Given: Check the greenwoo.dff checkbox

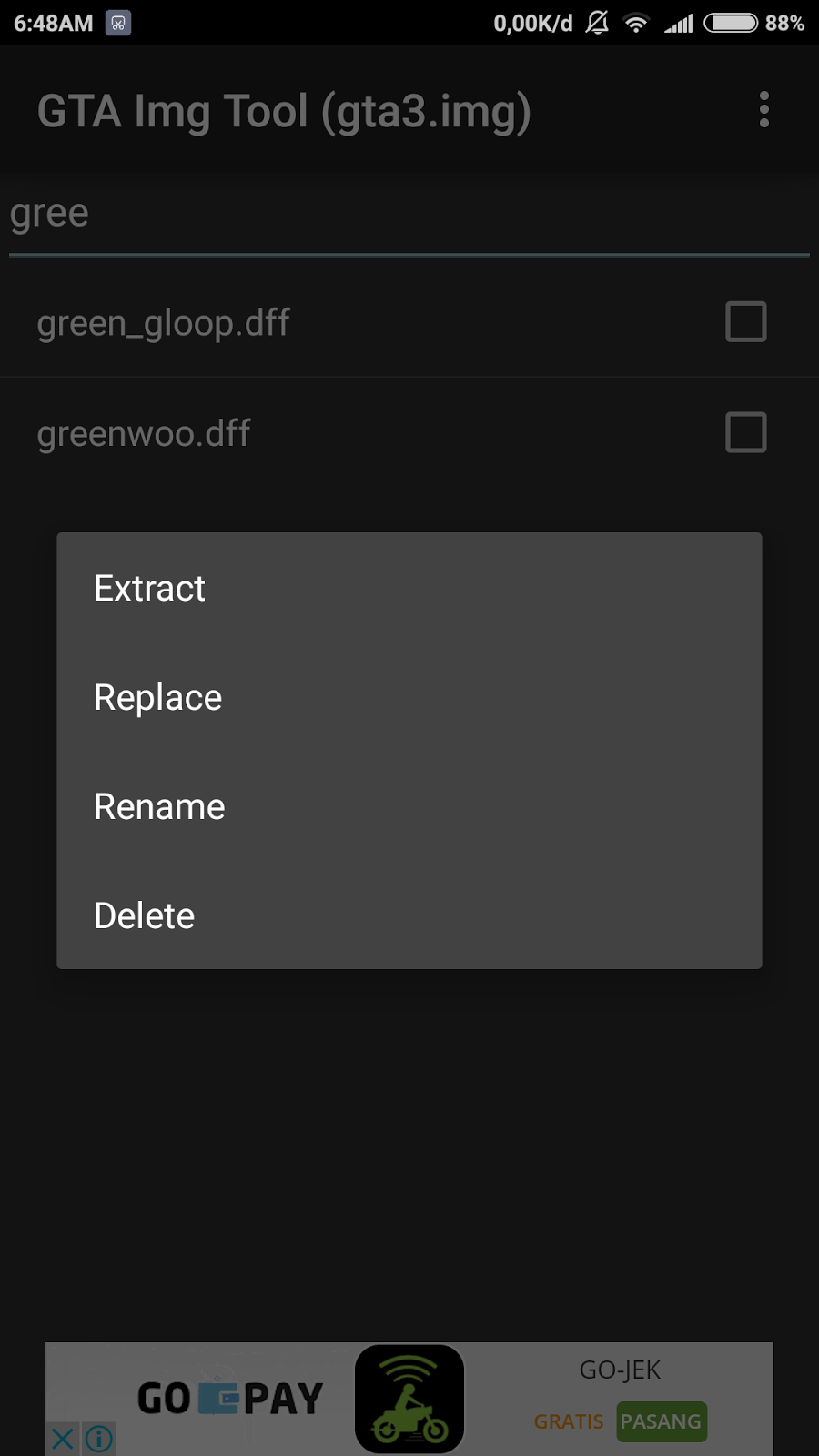Looking at the screenshot, I should coord(744,432).
